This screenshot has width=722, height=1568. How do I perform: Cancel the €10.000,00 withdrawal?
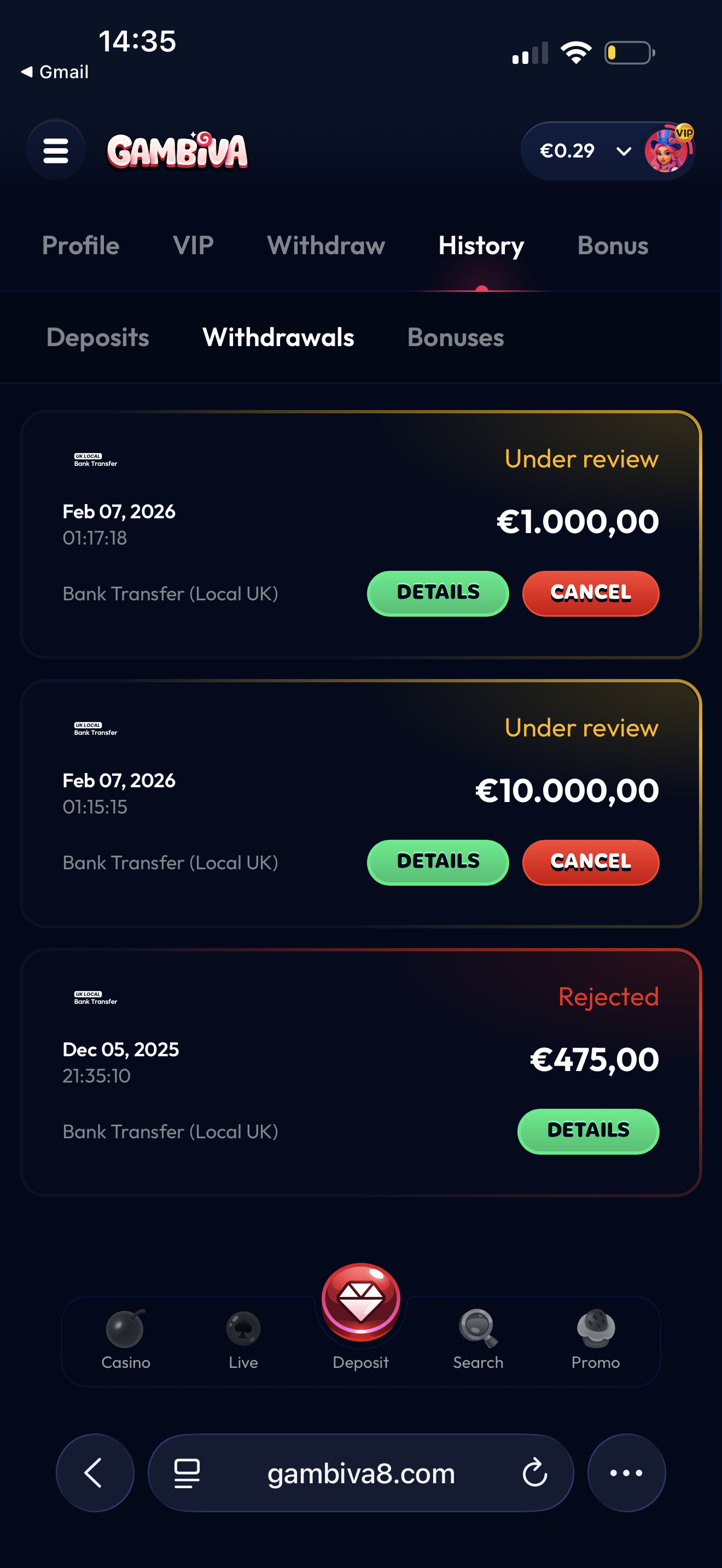tap(590, 862)
